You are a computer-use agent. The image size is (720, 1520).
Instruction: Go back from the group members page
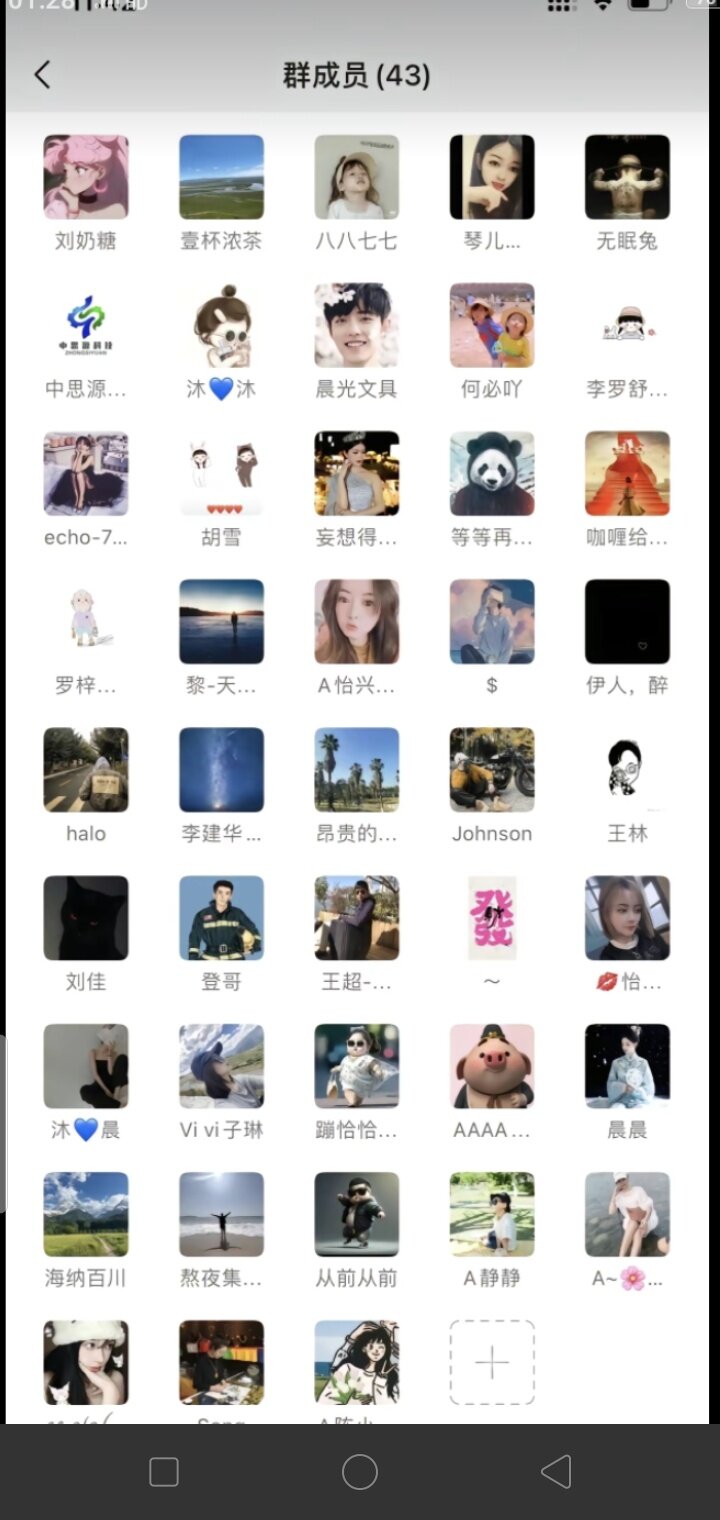tap(42, 75)
